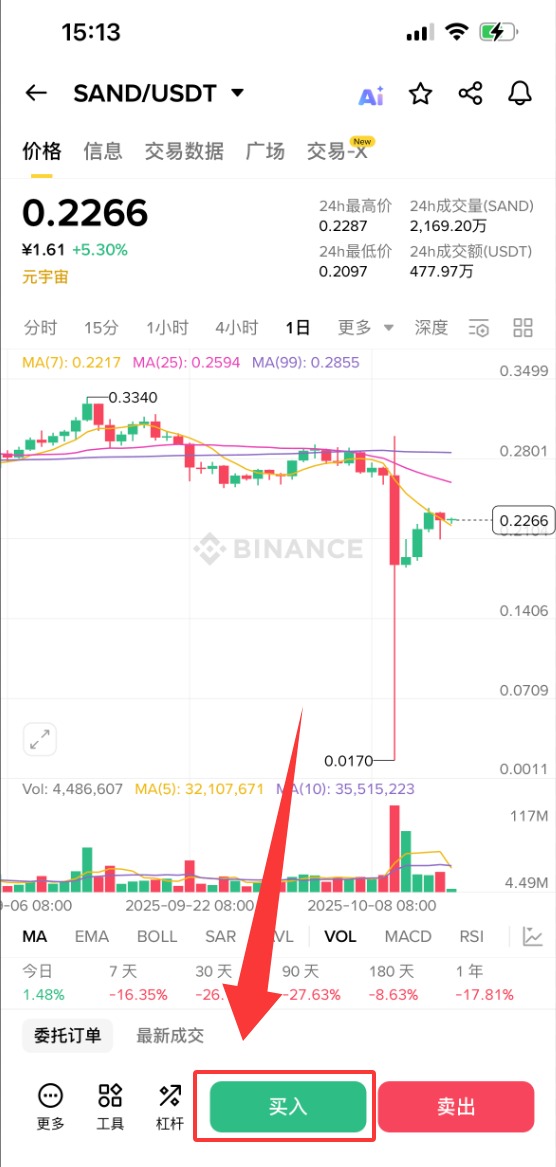Add SAND/USDT to favorites with star

click(421, 94)
